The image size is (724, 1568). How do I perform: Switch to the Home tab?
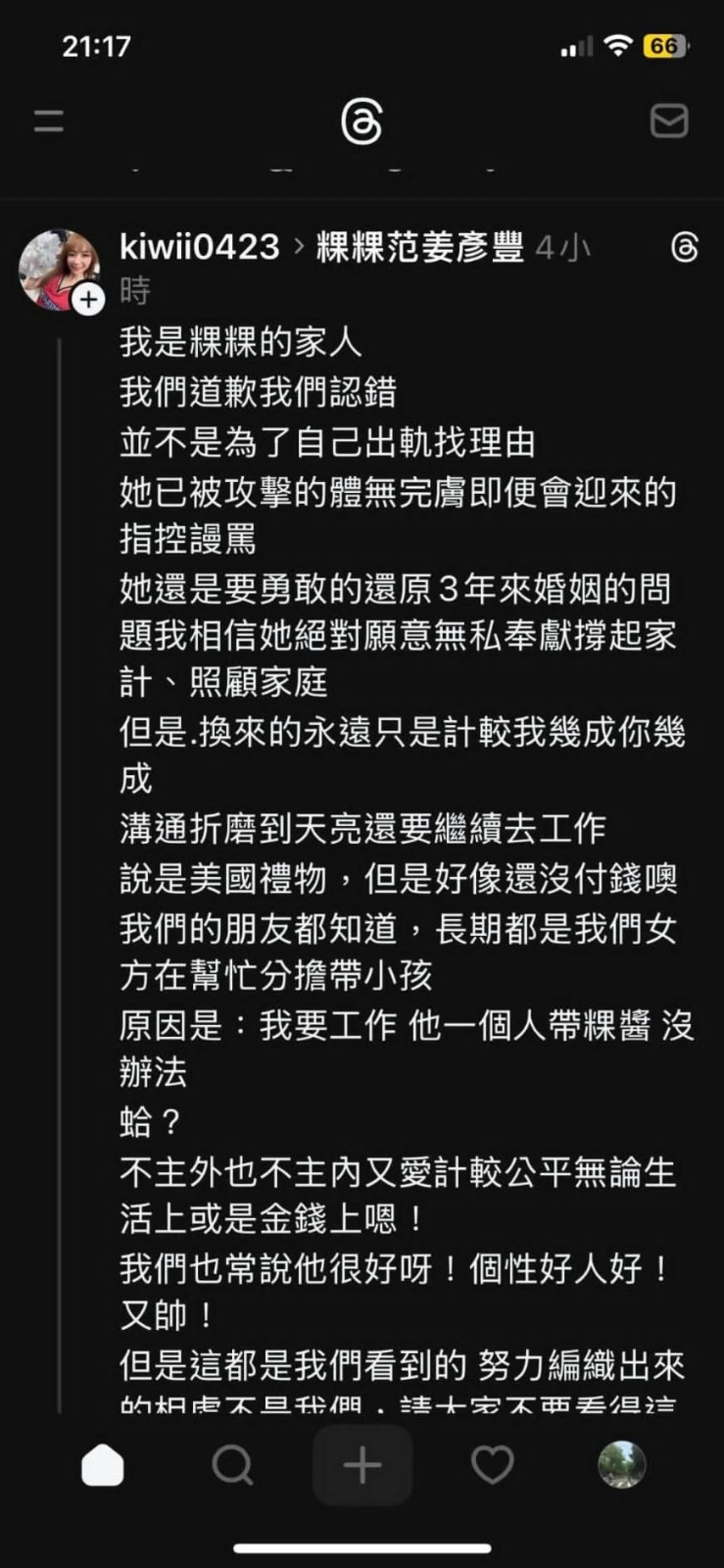coord(103,1465)
